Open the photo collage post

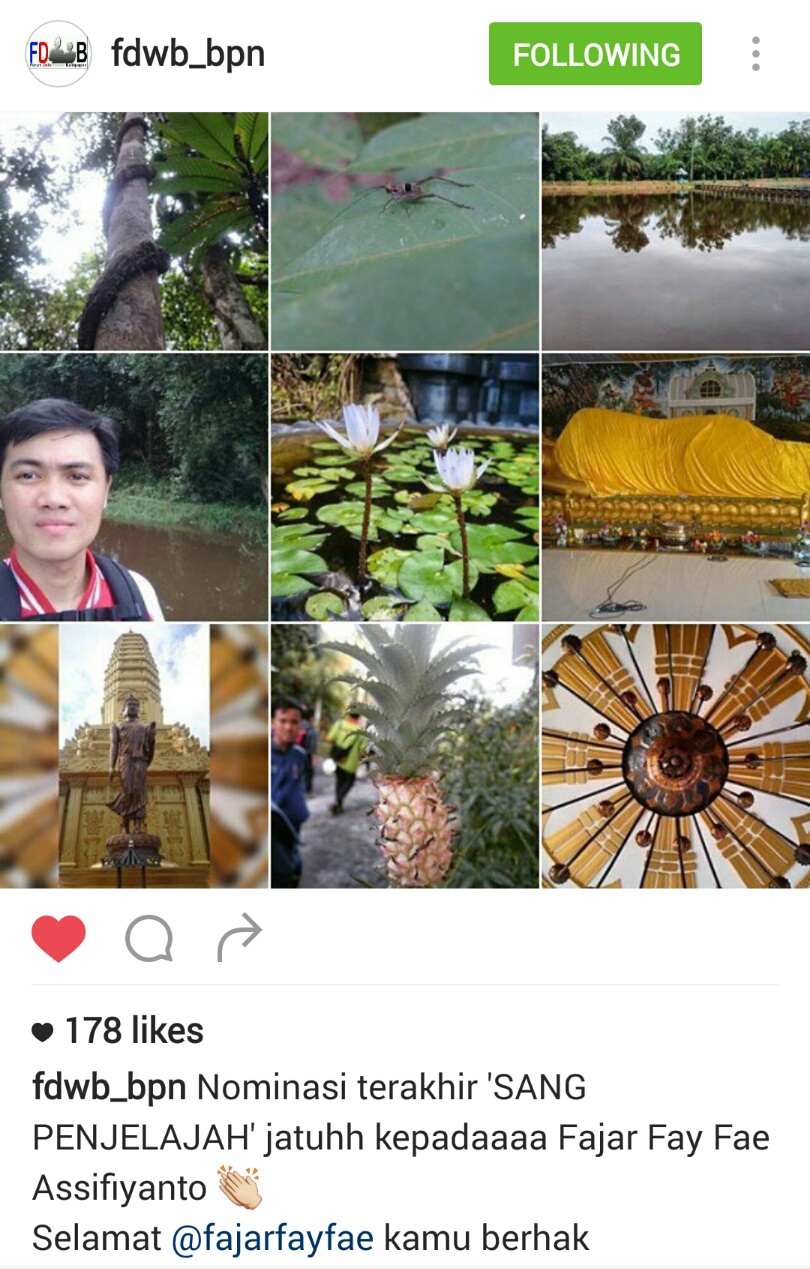(405, 499)
